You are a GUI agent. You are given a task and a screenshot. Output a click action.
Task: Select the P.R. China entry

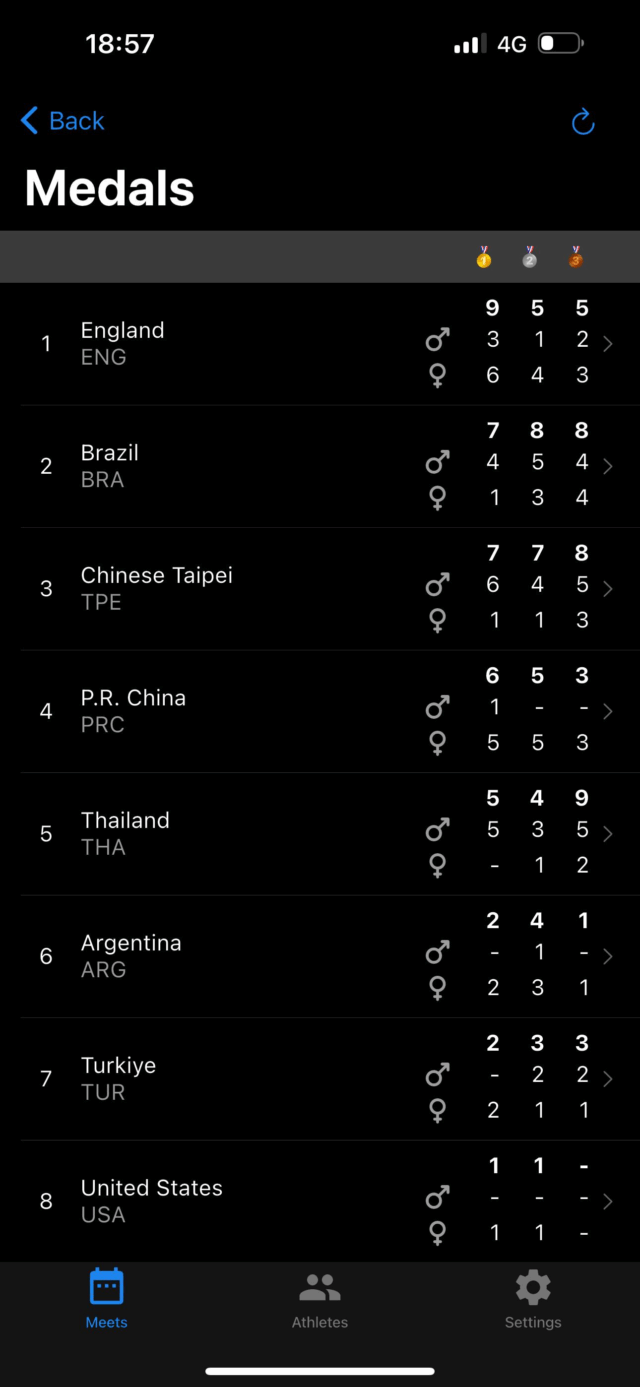tap(320, 711)
